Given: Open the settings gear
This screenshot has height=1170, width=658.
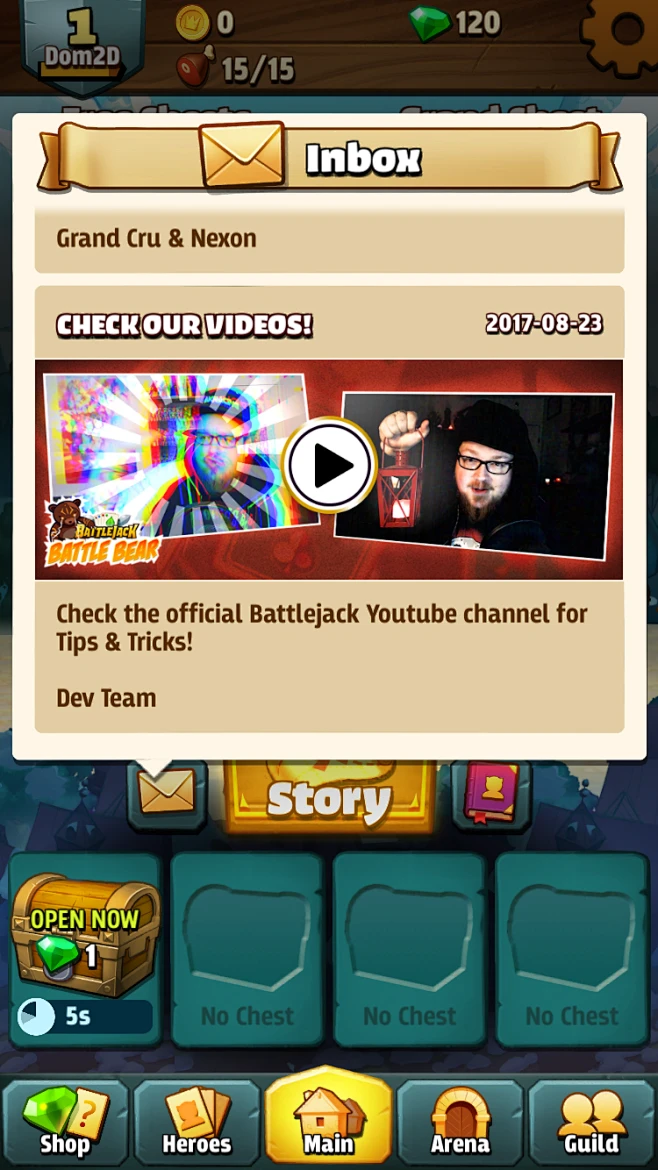Looking at the screenshot, I should [622, 34].
